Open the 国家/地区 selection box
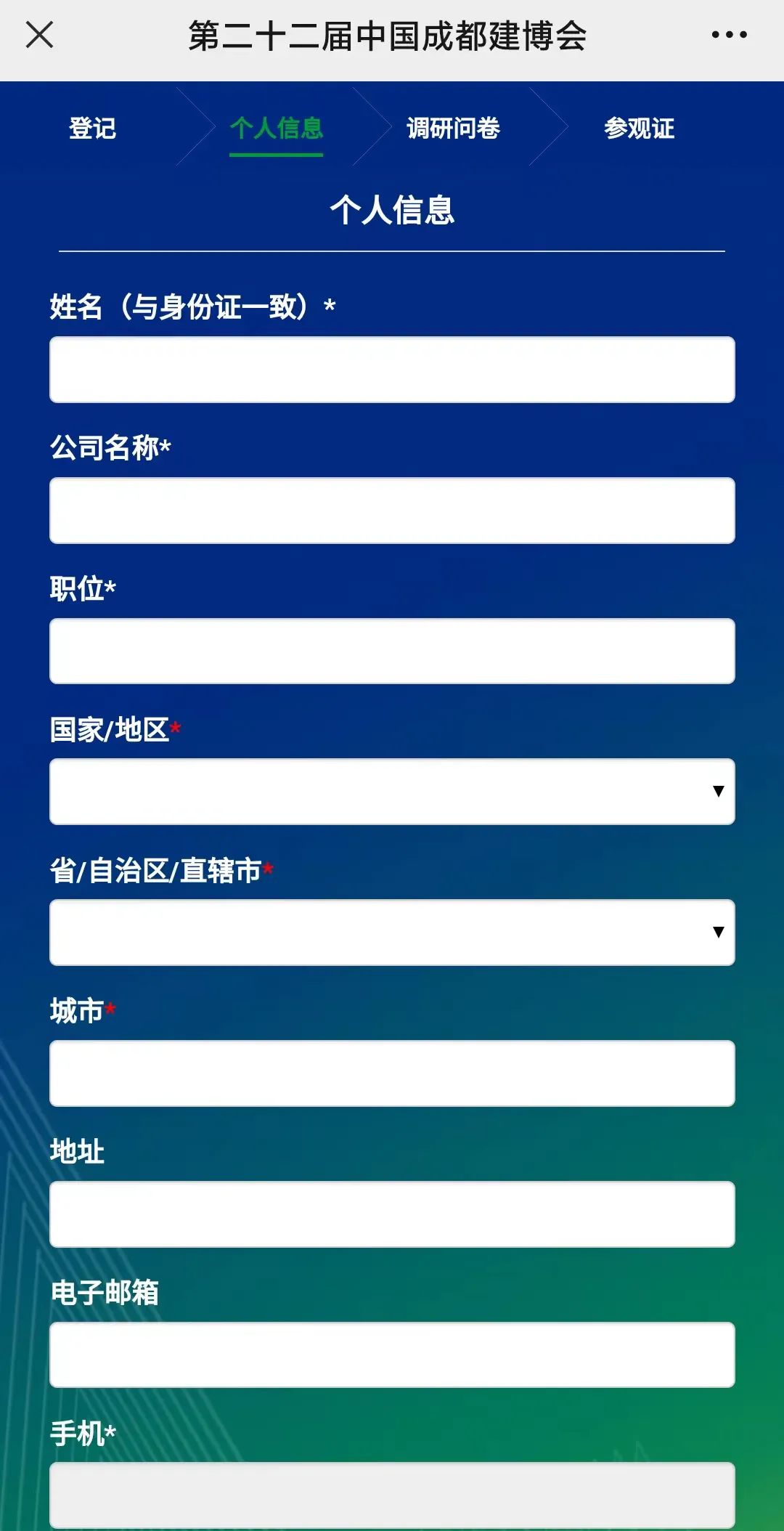Viewport: 784px width, 1531px height. coord(392,791)
